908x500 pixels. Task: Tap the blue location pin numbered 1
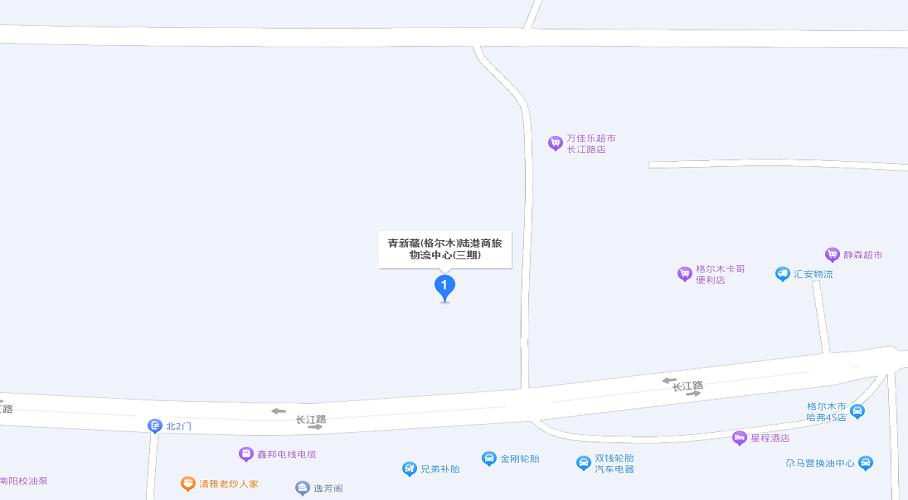pyautogui.click(x=445, y=286)
